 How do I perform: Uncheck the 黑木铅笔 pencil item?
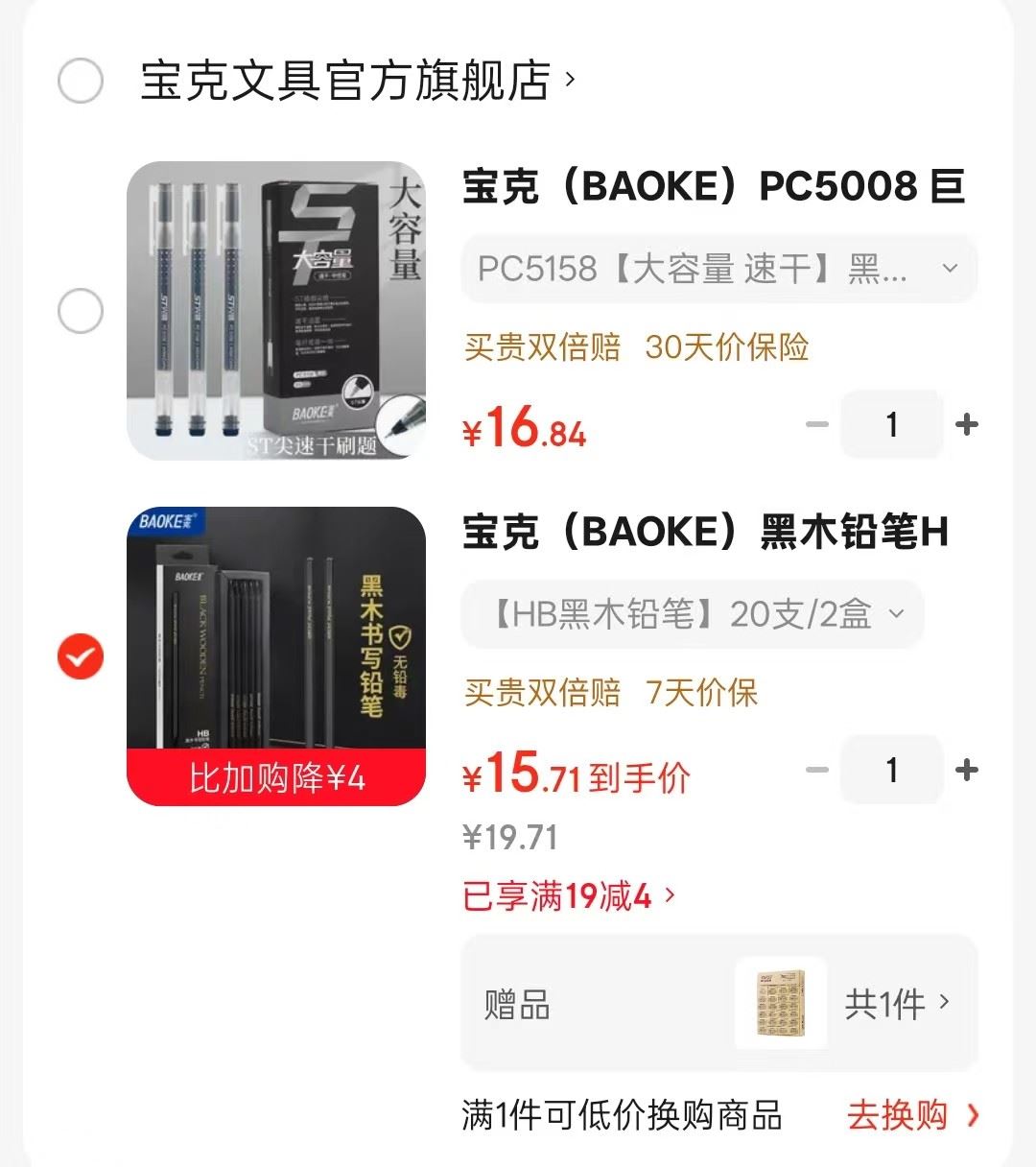pyautogui.click(x=81, y=656)
